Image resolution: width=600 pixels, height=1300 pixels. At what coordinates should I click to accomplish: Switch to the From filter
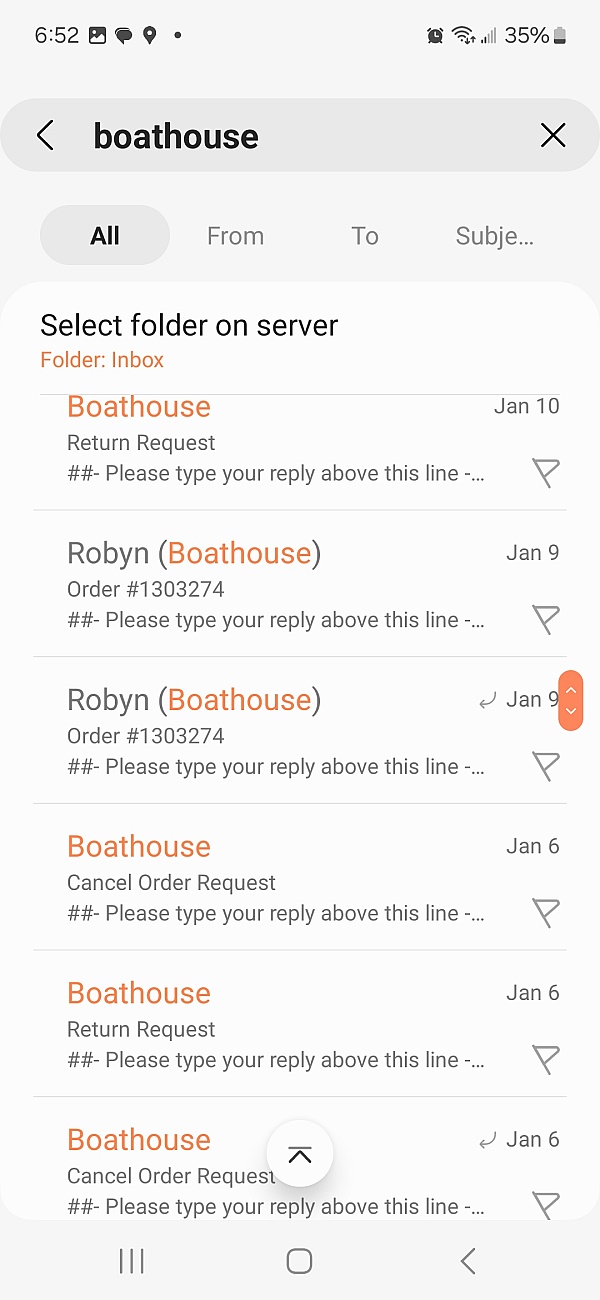tap(235, 236)
